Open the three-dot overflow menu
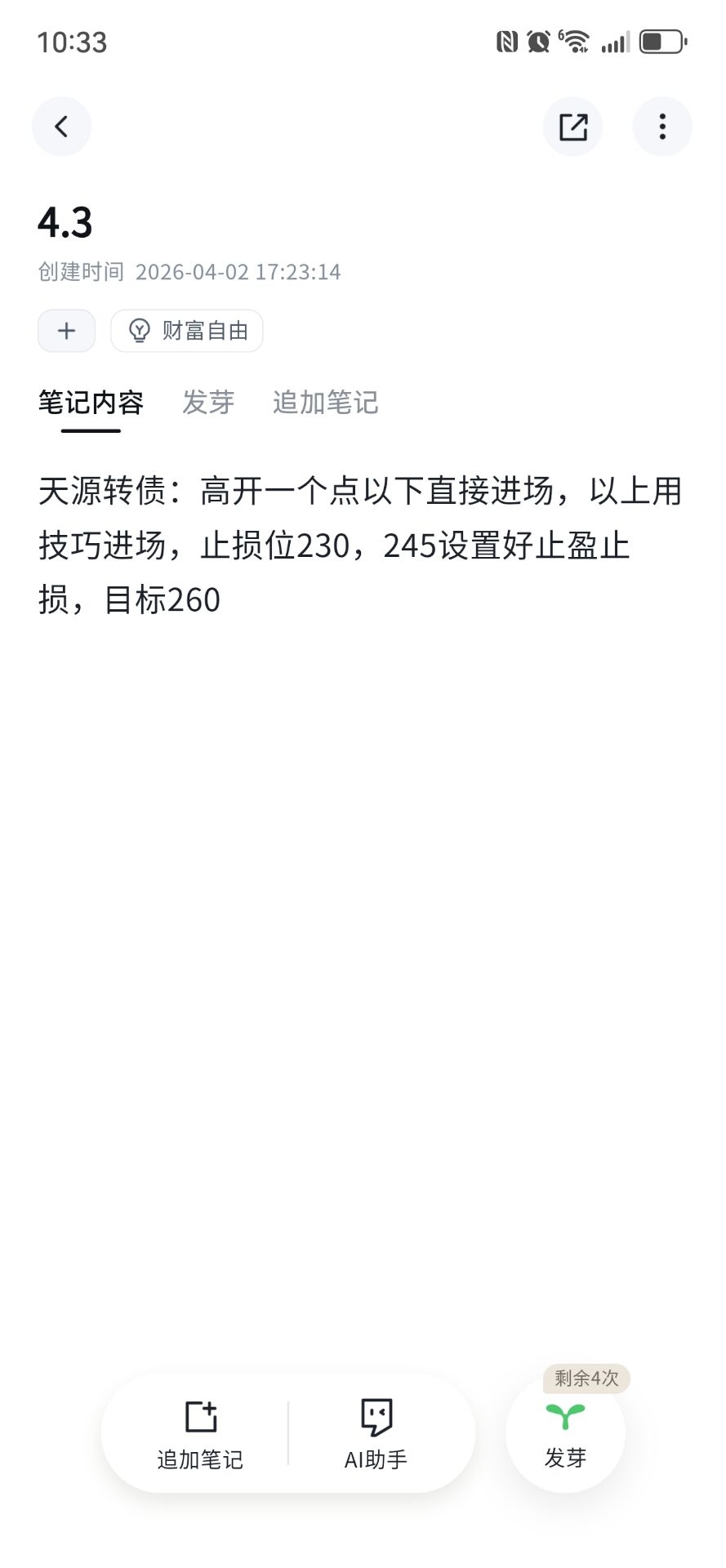The width and height of the screenshot is (726, 1568). (662, 127)
